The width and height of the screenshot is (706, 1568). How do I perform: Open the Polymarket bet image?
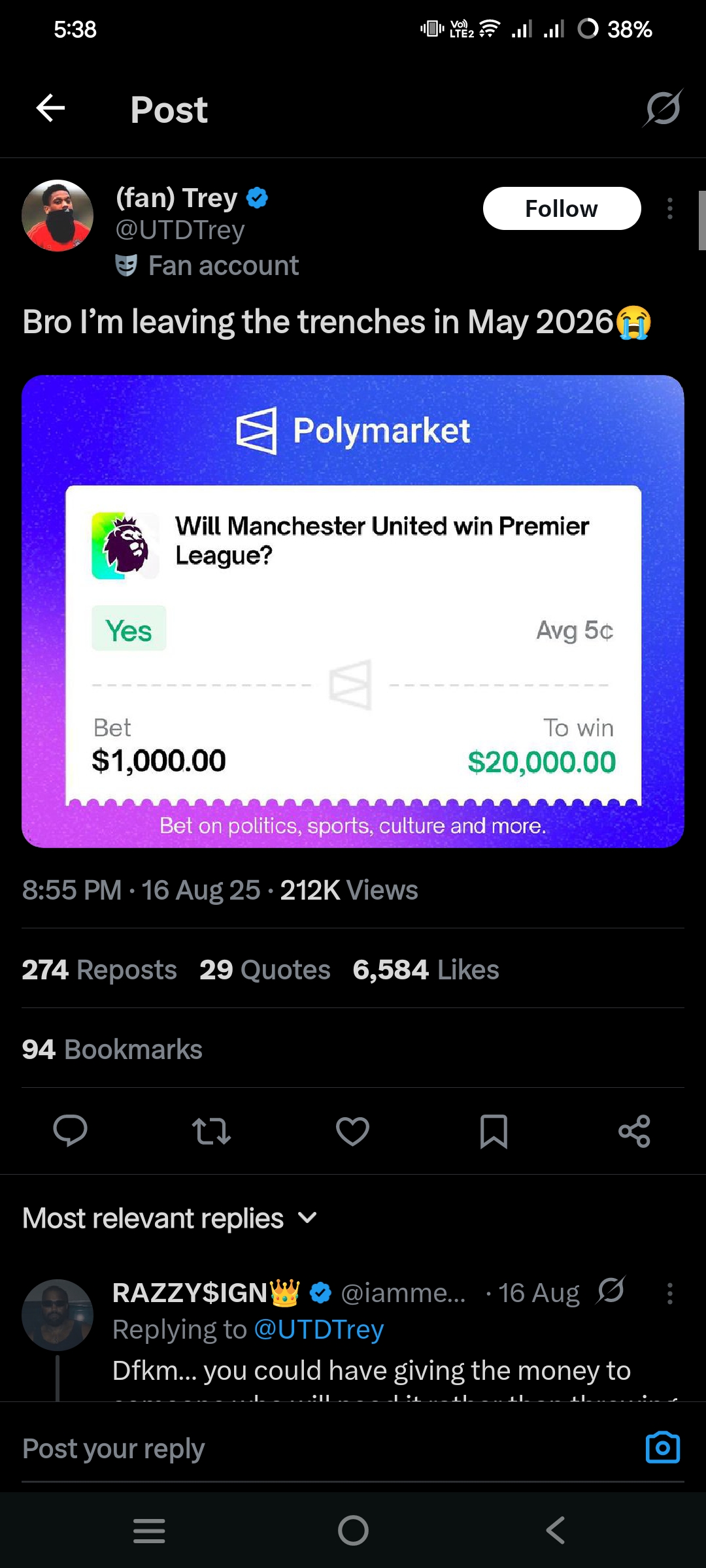coord(353,611)
